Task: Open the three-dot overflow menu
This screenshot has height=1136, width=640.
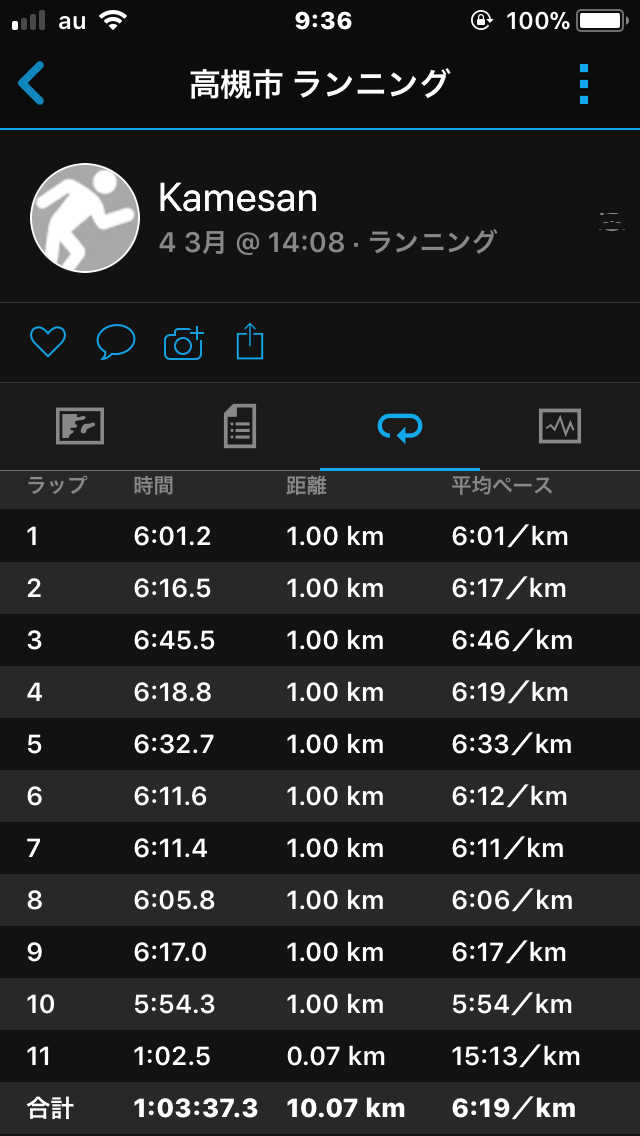Action: point(584,84)
